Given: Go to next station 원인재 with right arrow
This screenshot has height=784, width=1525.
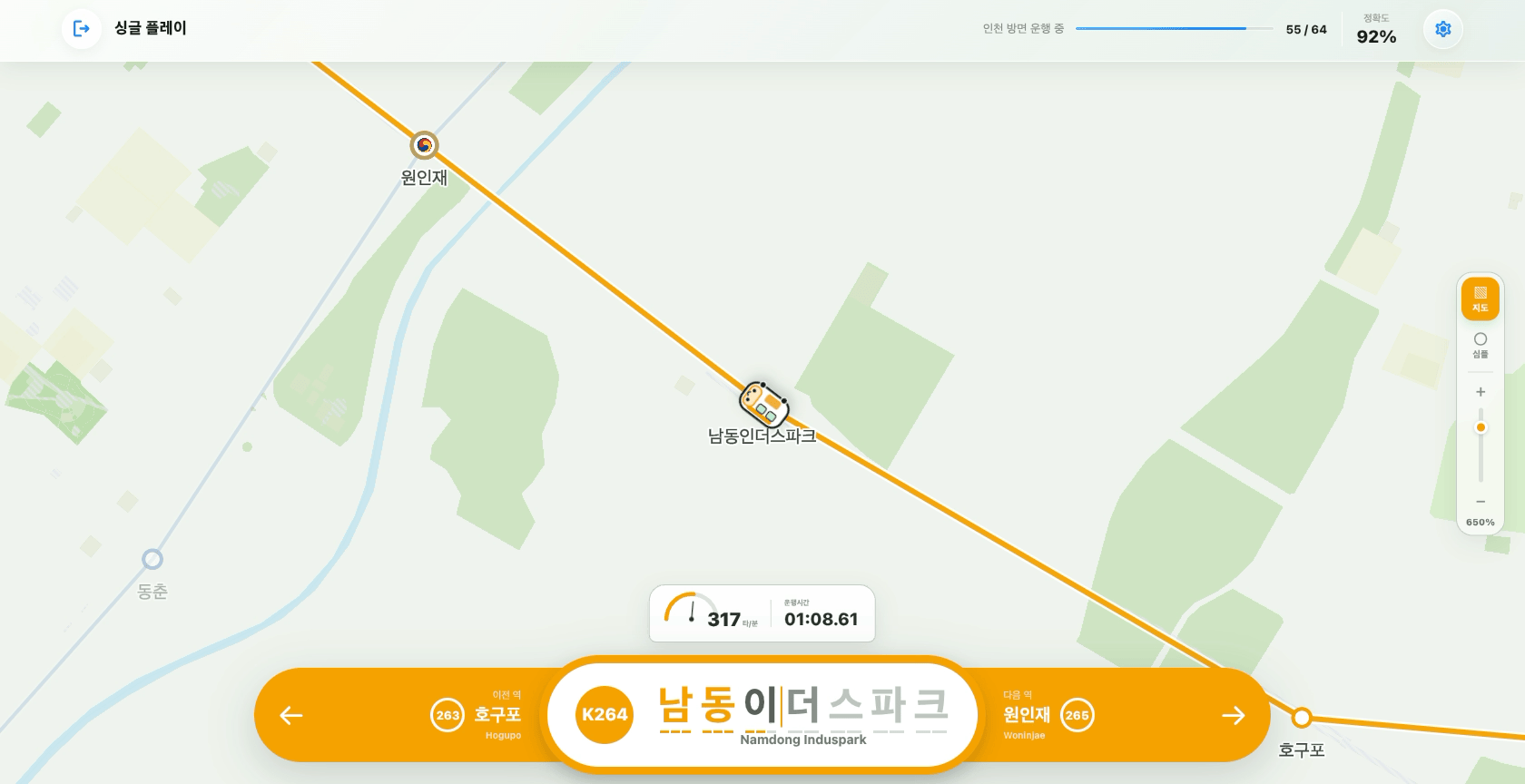Looking at the screenshot, I should pos(1234,716).
